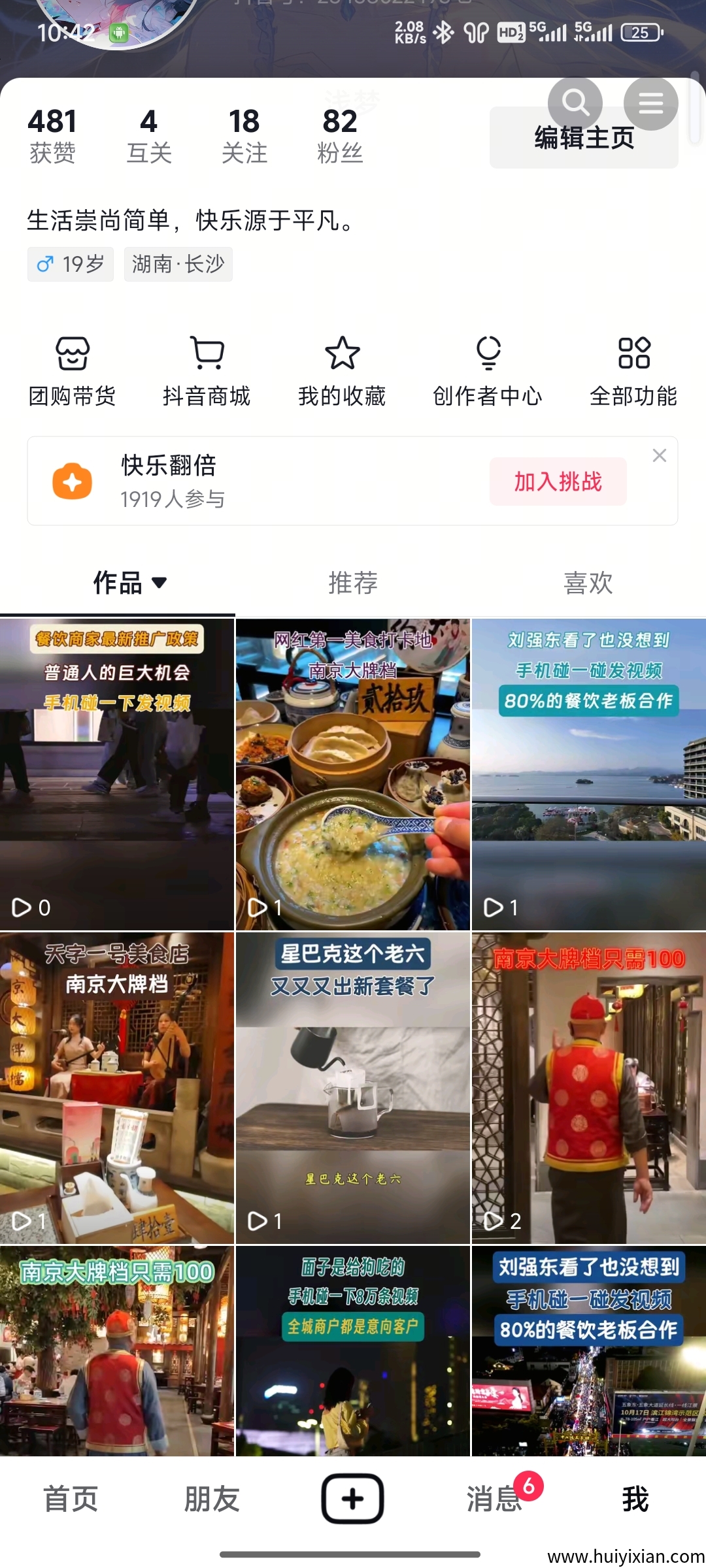The width and height of the screenshot is (706, 1568).
Task: Open video 网红第一美食打卡地
Action: pyautogui.click(x=353, y=774)
